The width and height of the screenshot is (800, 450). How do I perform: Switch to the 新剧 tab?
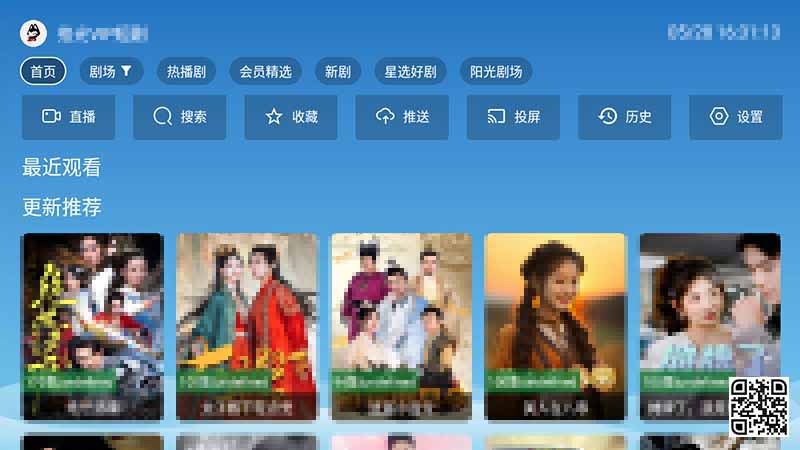[x=338, y=72]
